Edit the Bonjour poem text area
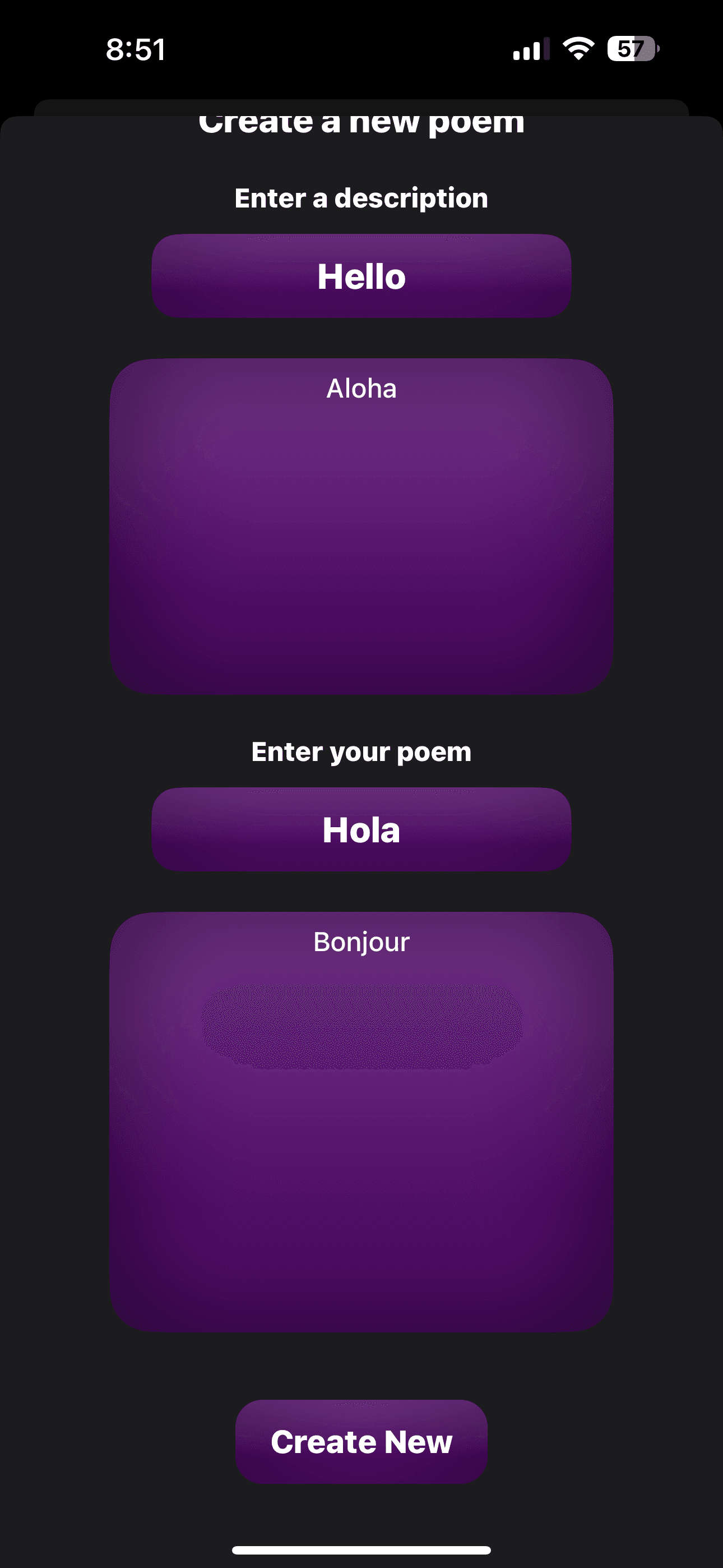 361,1121
